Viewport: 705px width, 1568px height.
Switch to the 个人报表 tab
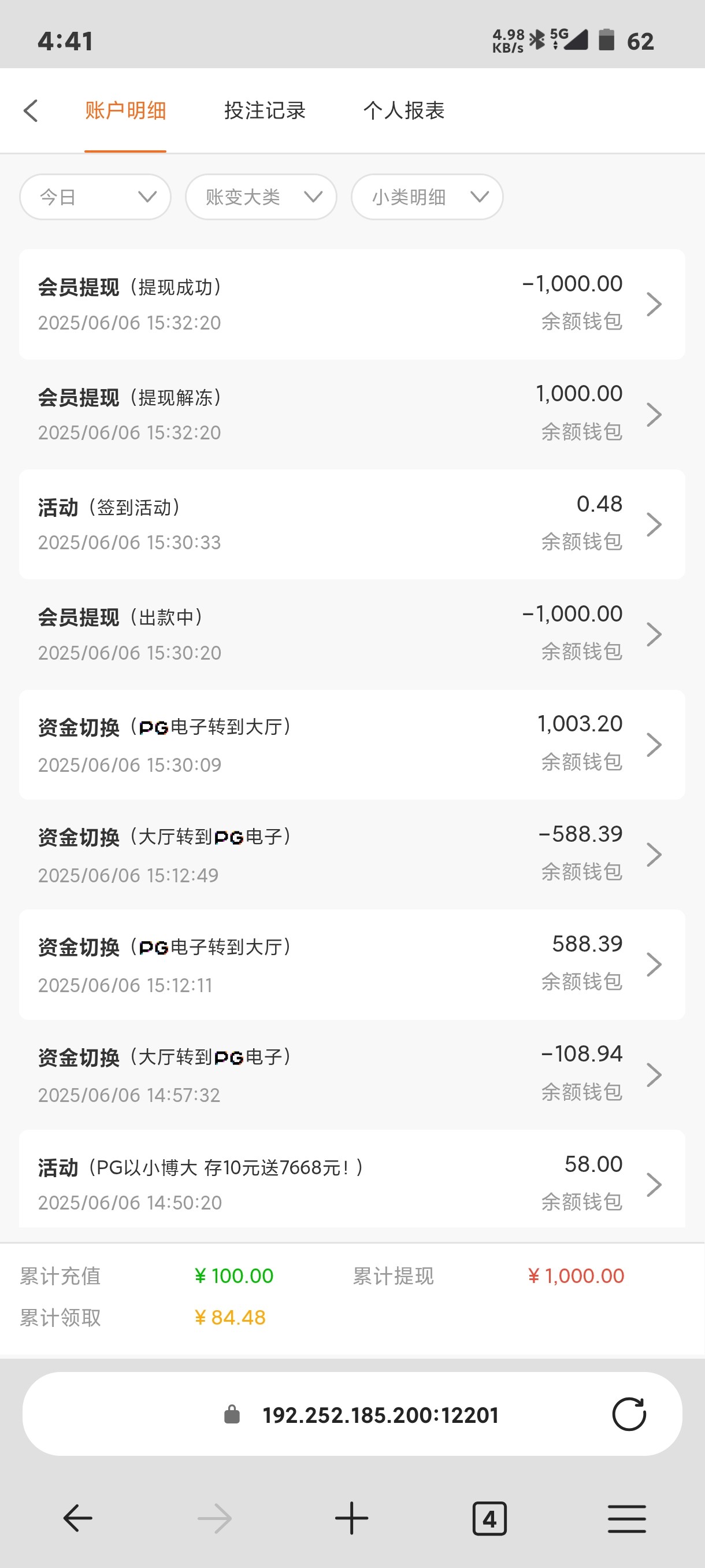tap(404, 111)
